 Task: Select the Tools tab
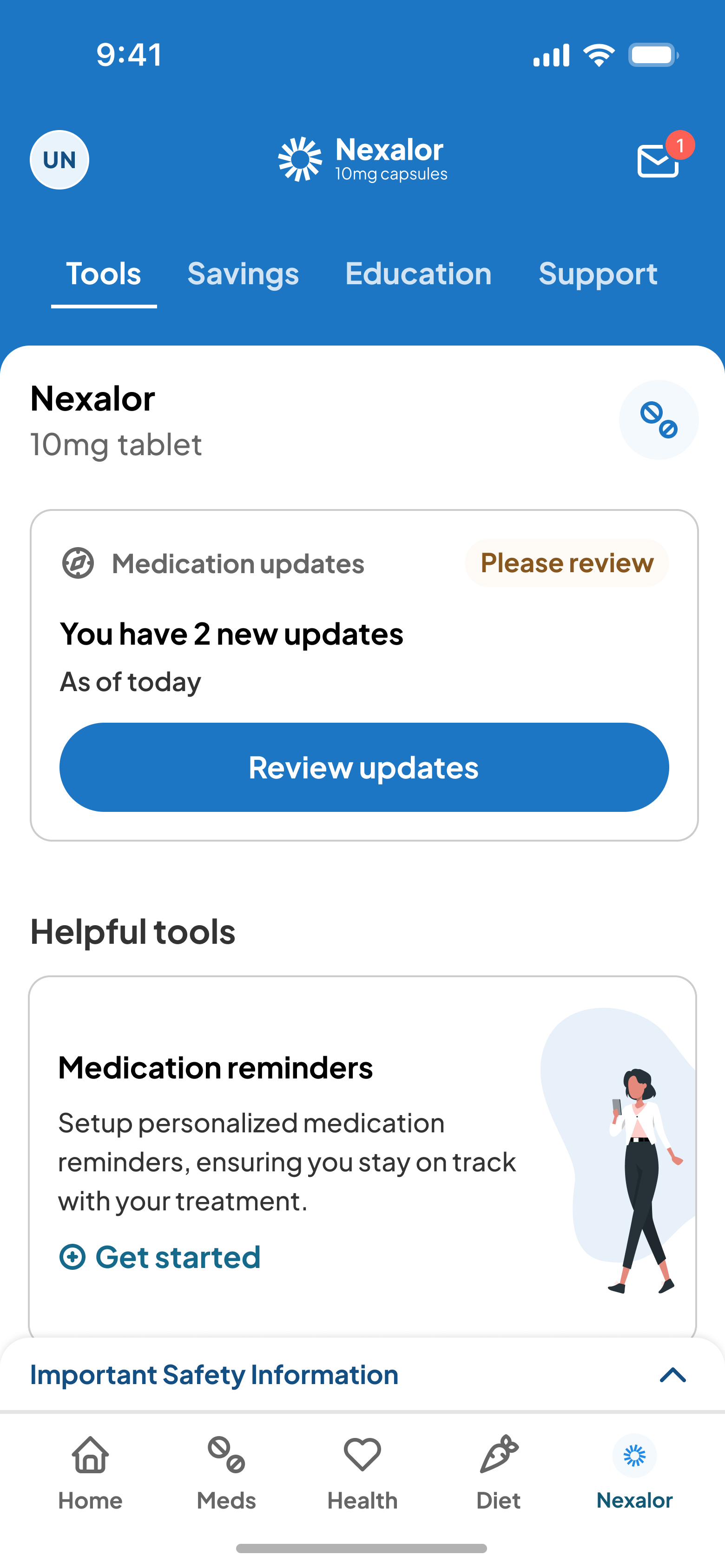tap(104, 274)
